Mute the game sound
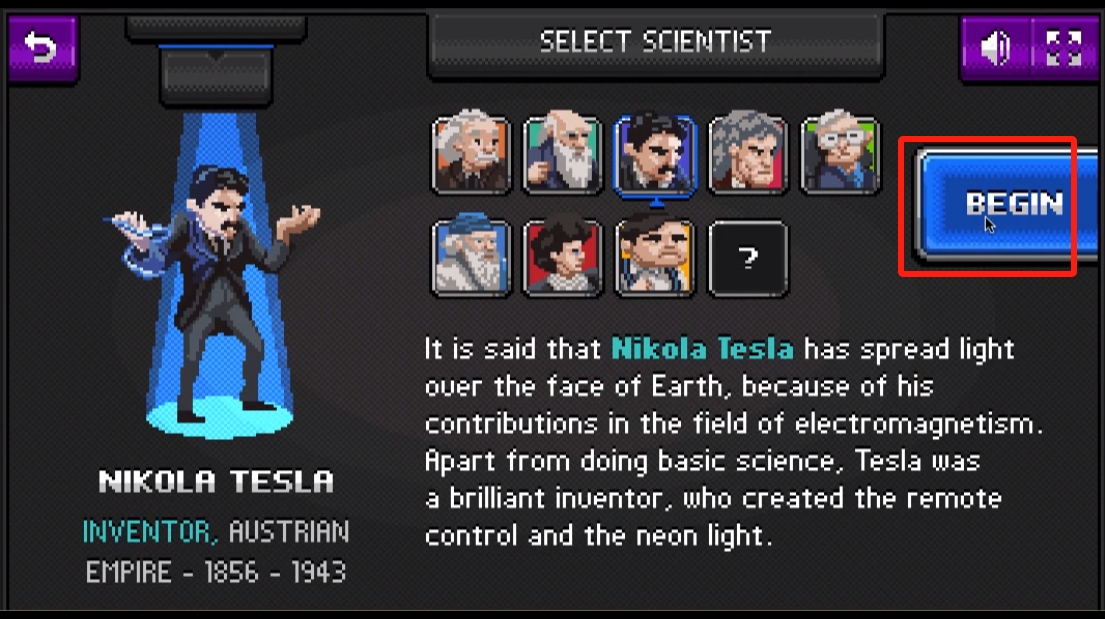 [995, 48]
